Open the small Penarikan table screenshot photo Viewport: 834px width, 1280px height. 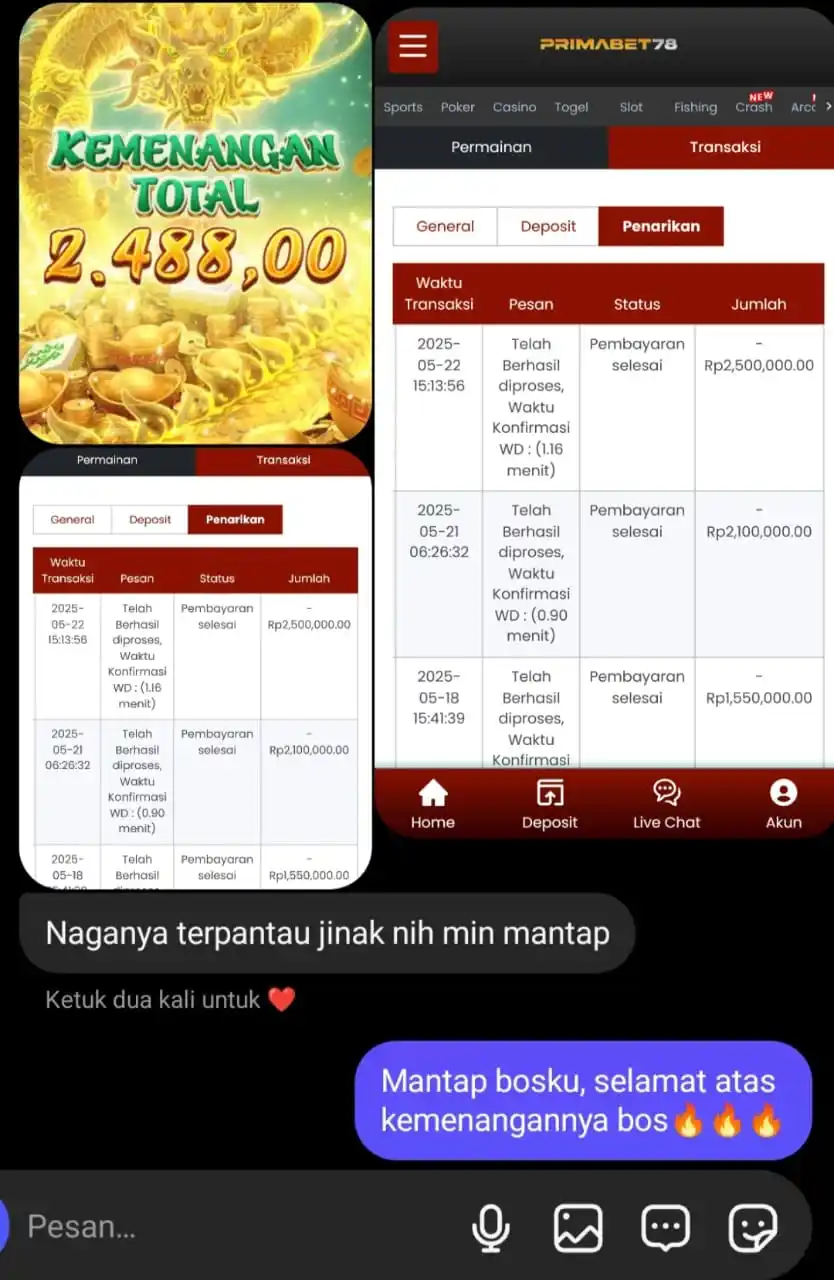[195, 668]
